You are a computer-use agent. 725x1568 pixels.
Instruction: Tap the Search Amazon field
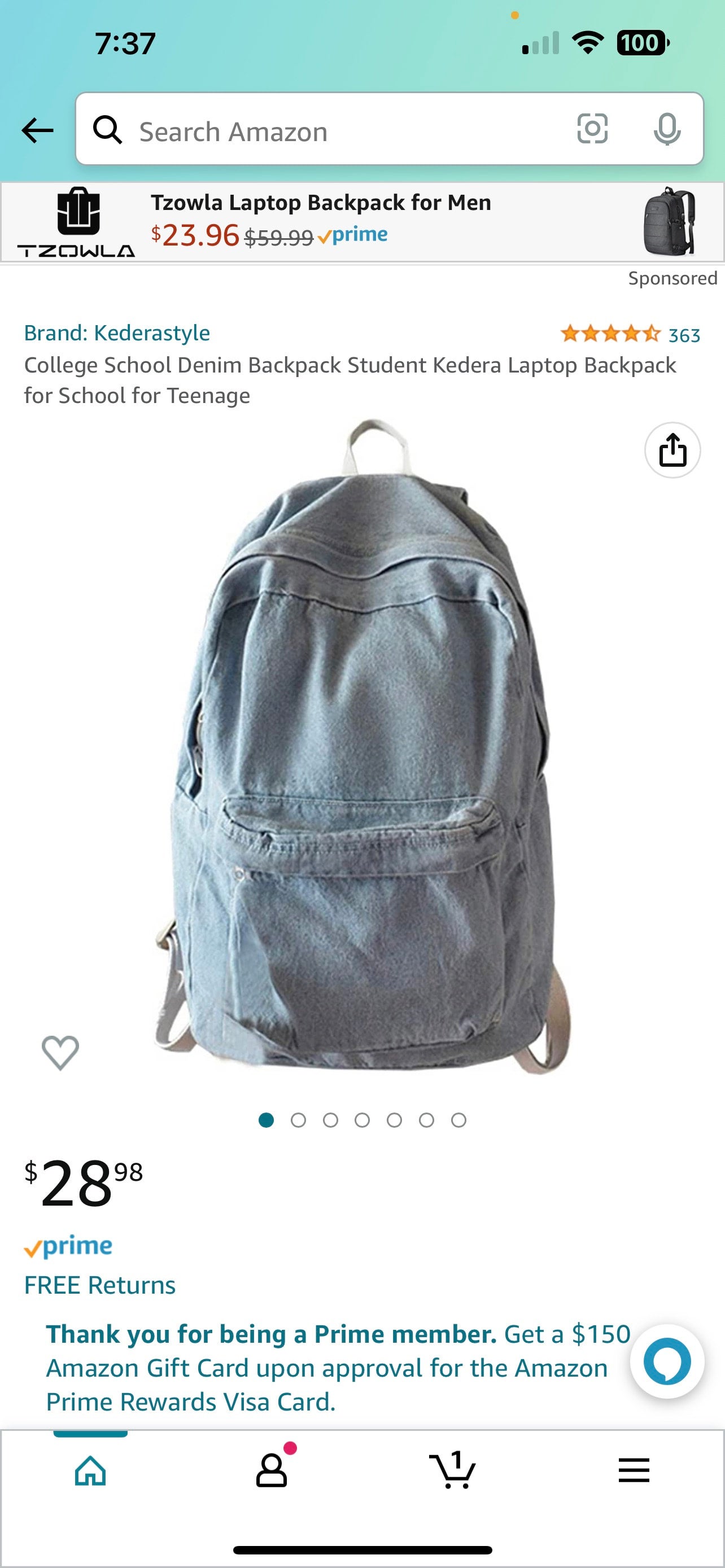pos(329,130)
